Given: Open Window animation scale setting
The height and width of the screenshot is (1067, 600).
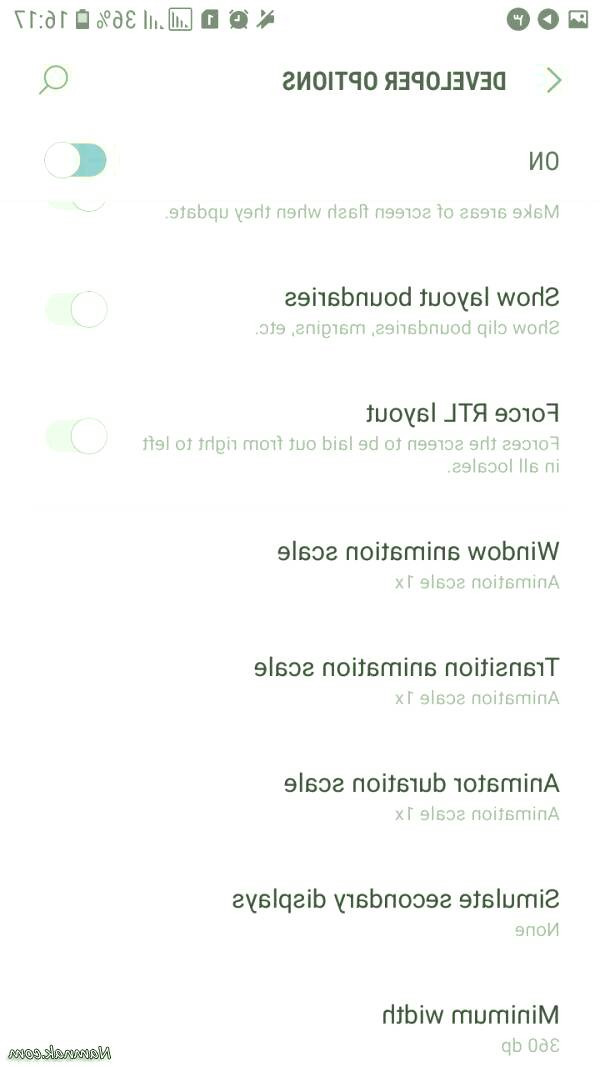Looking at the screenshot, I should tap(418, 564).
